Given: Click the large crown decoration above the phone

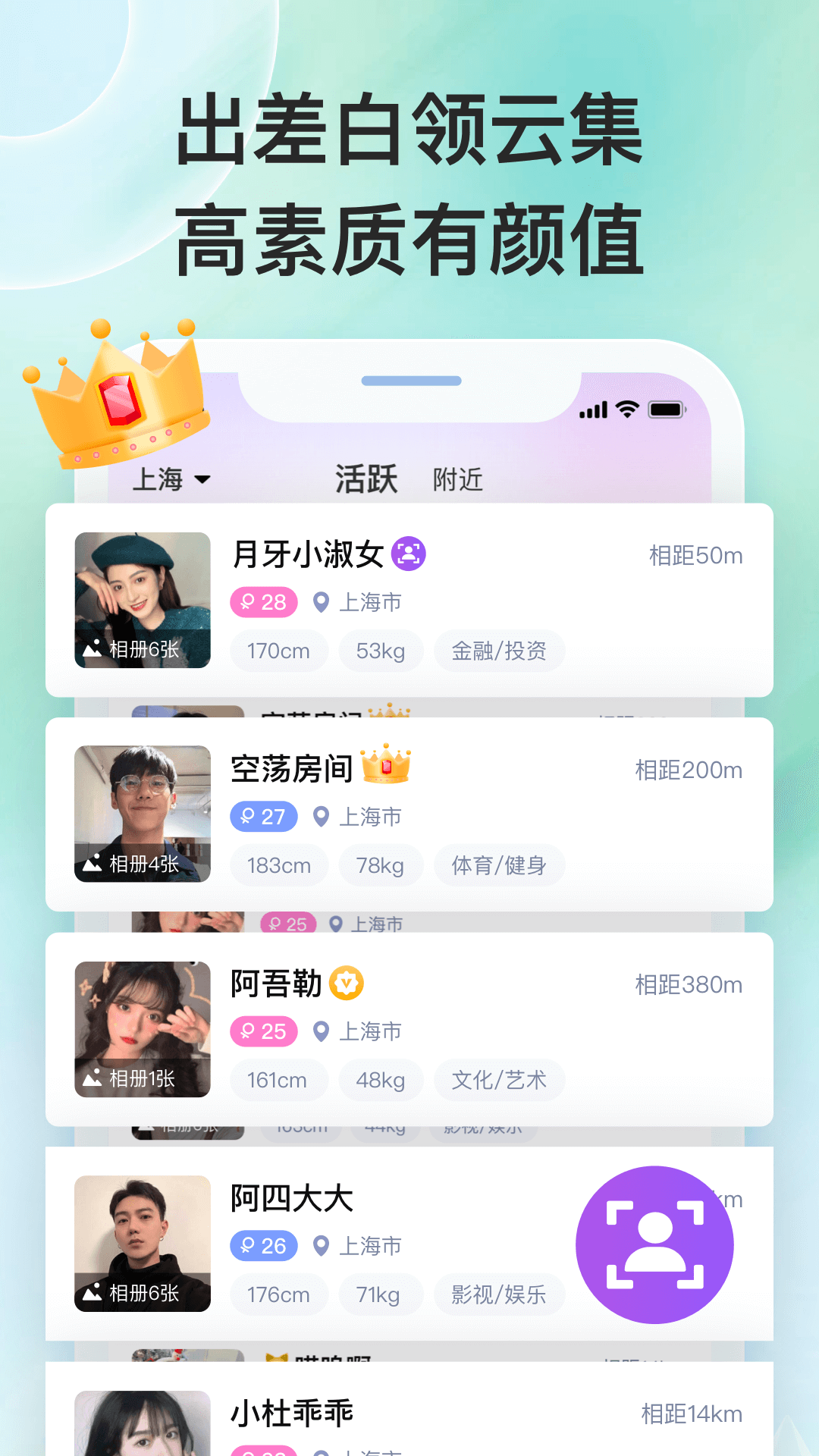Looking at the screenshot, I should click(114, 402).
